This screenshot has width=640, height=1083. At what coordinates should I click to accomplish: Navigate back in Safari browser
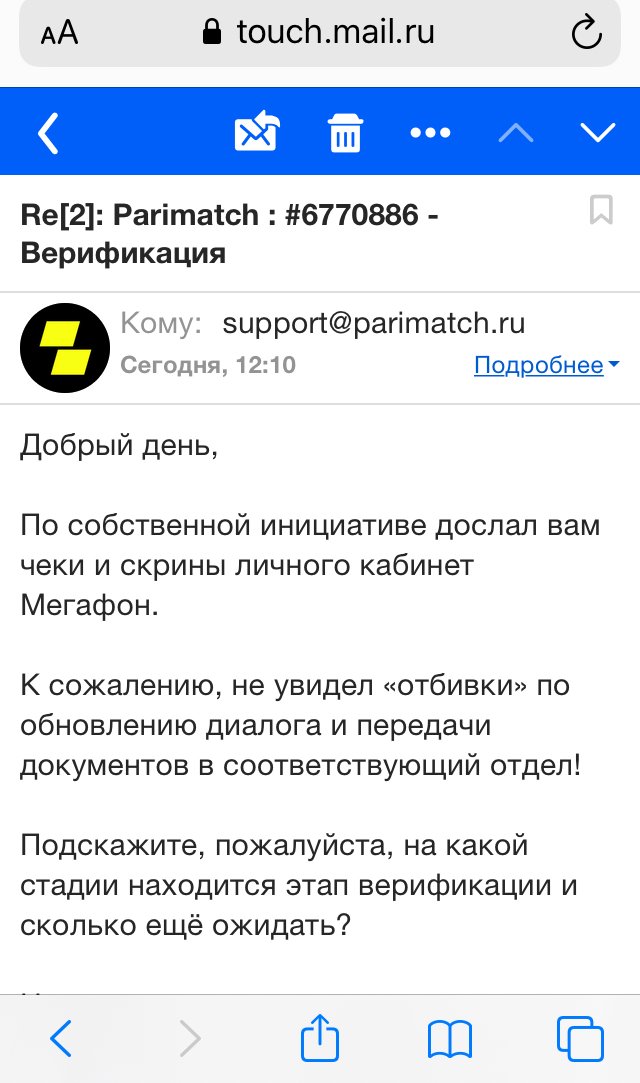[61, 1040]
